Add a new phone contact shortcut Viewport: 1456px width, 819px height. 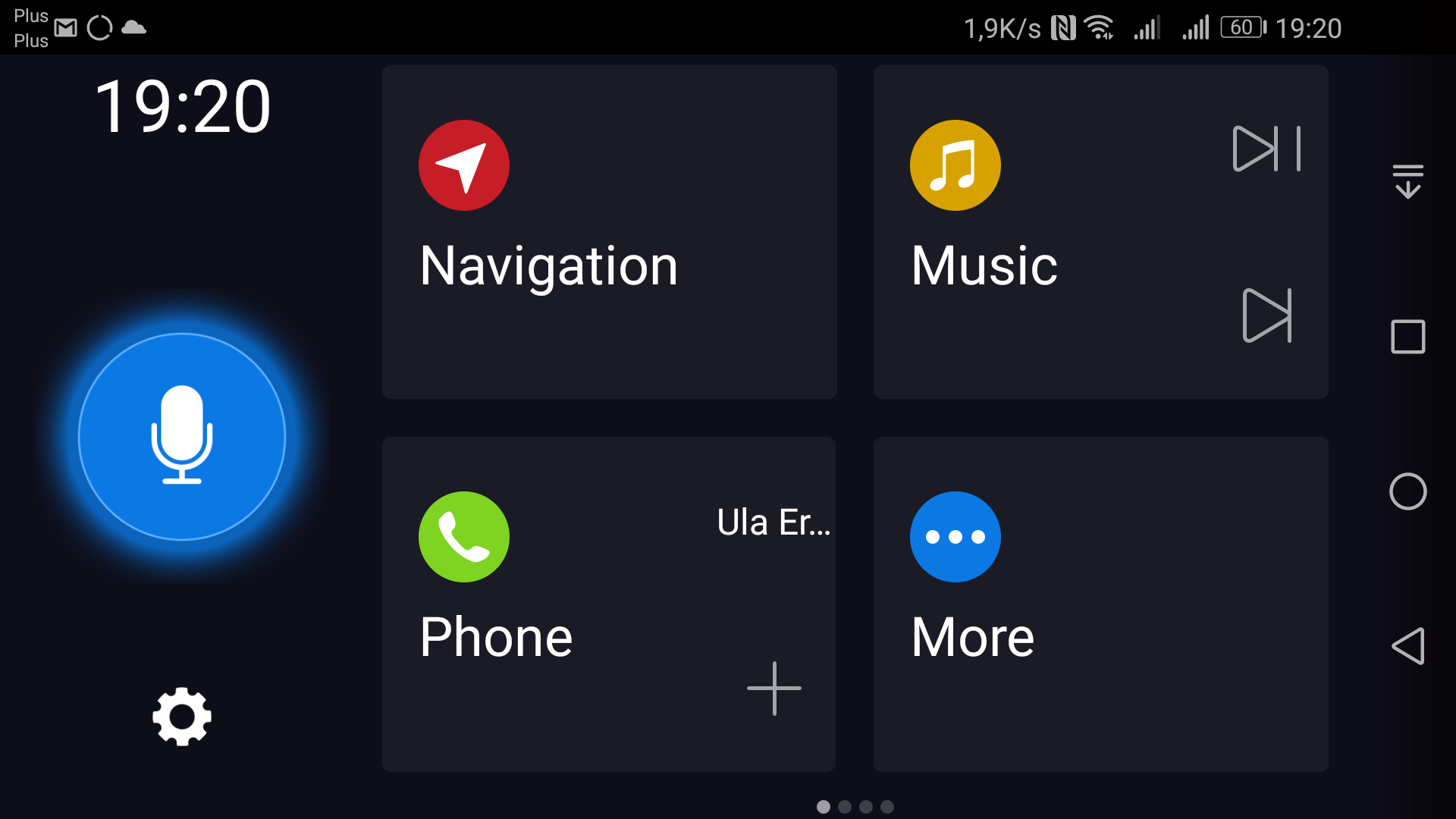(773, 689)
